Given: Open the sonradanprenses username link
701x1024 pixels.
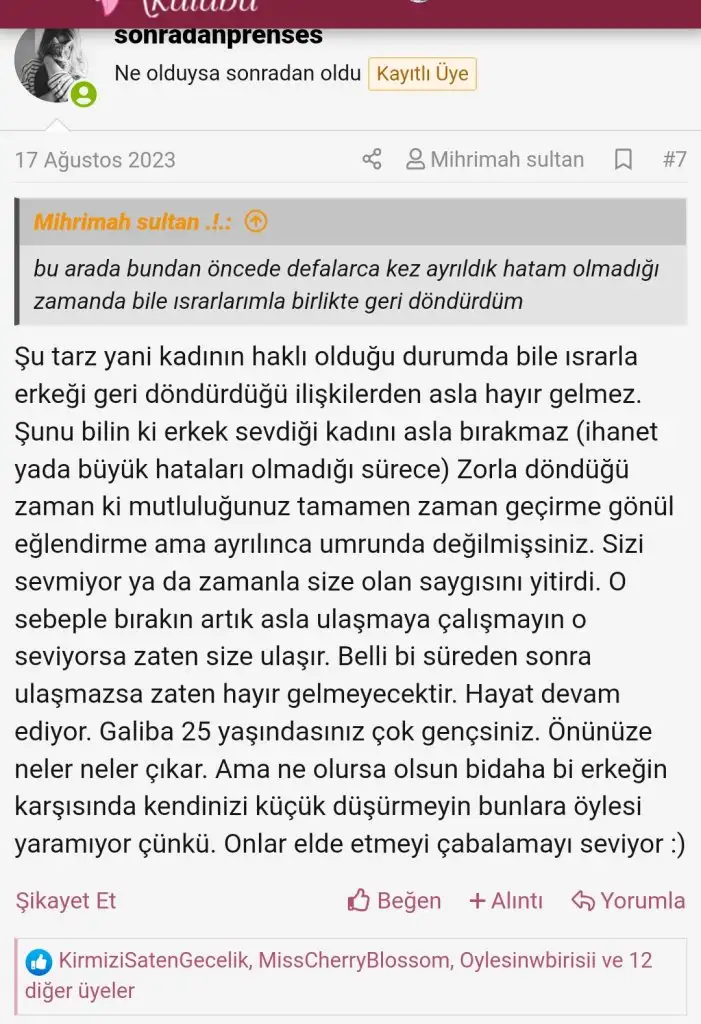Looking at the screenshot, I should click(218, 35).
